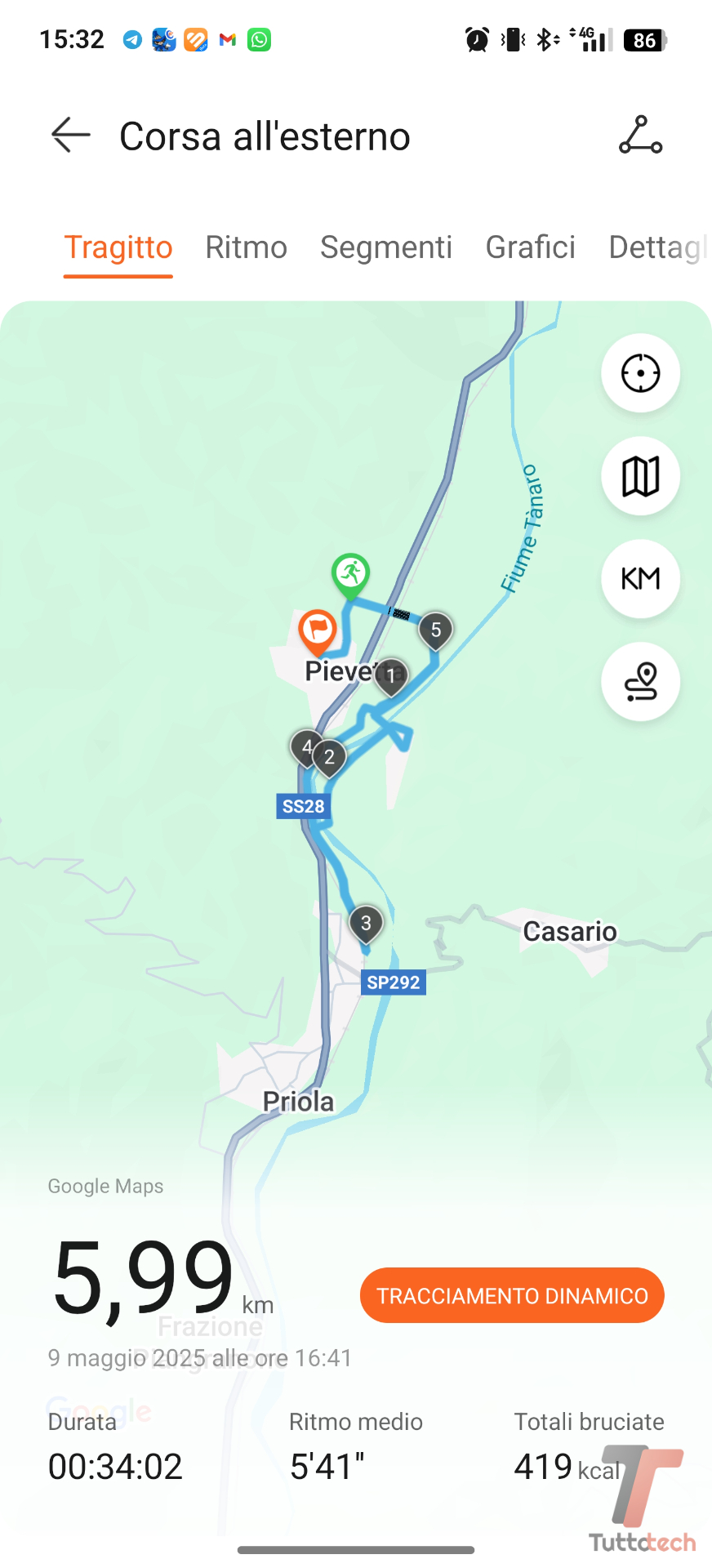
Task: Open the route share icon
Action: (640, 135)
